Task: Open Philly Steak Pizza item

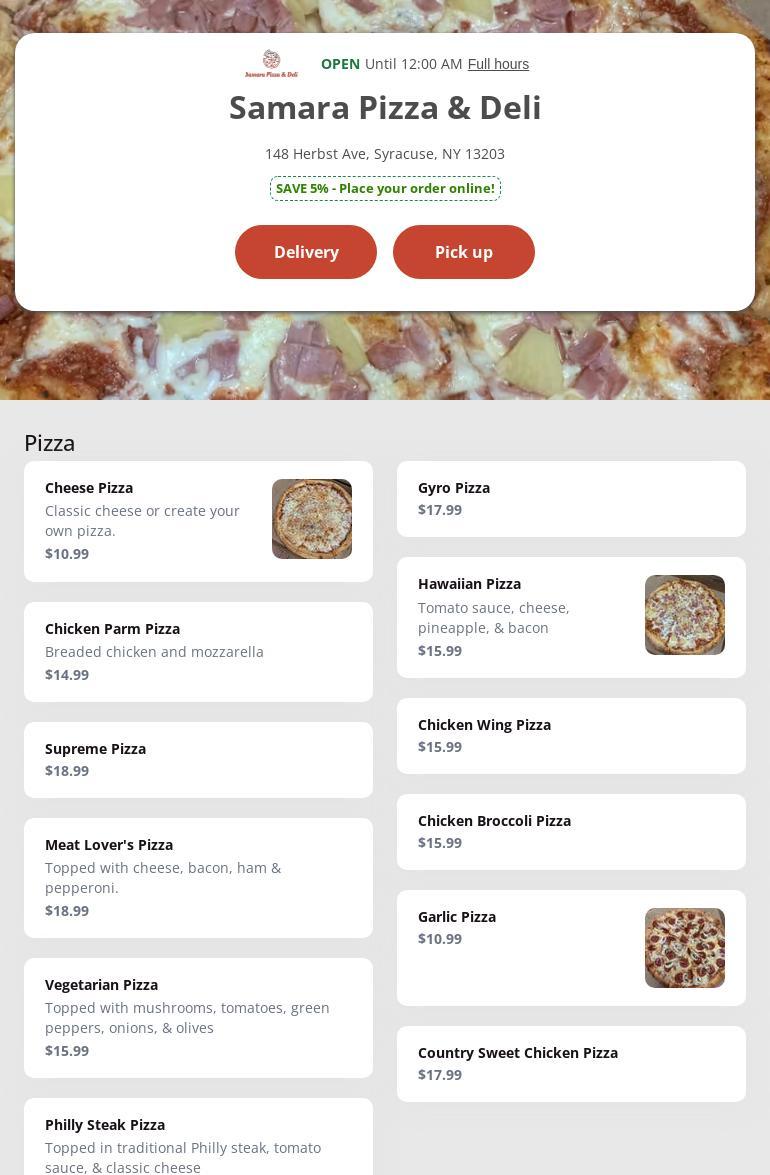Action: click(x=198, y=1140)
